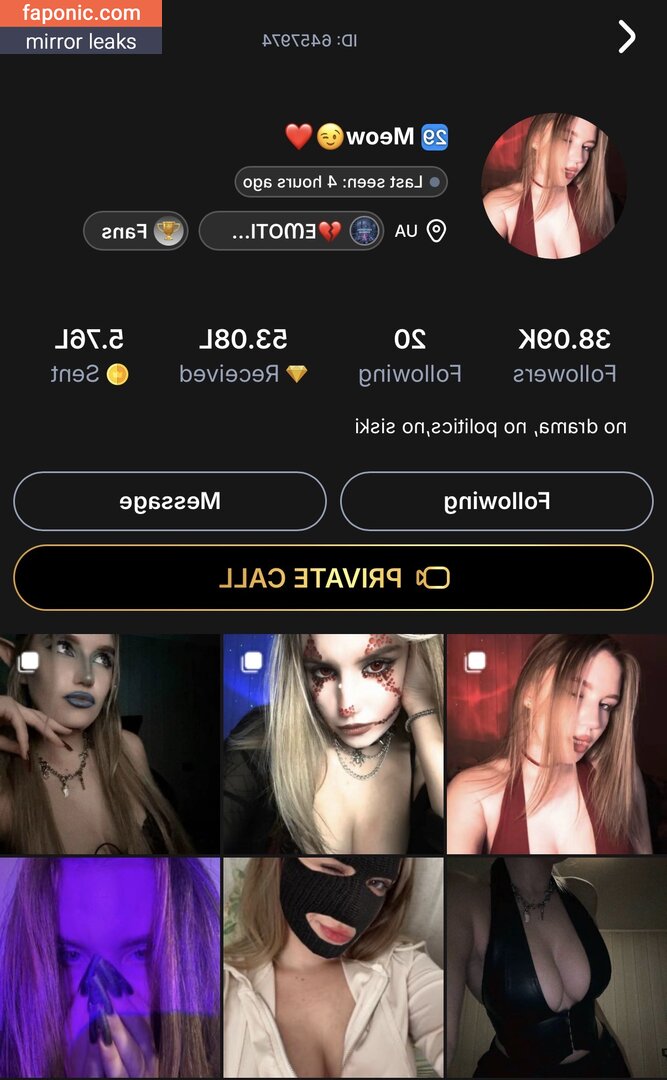Viewport: 667px width, 1080px height.
Task: Open the face-paint makeup photo tile
Action: tap(333, 743)
